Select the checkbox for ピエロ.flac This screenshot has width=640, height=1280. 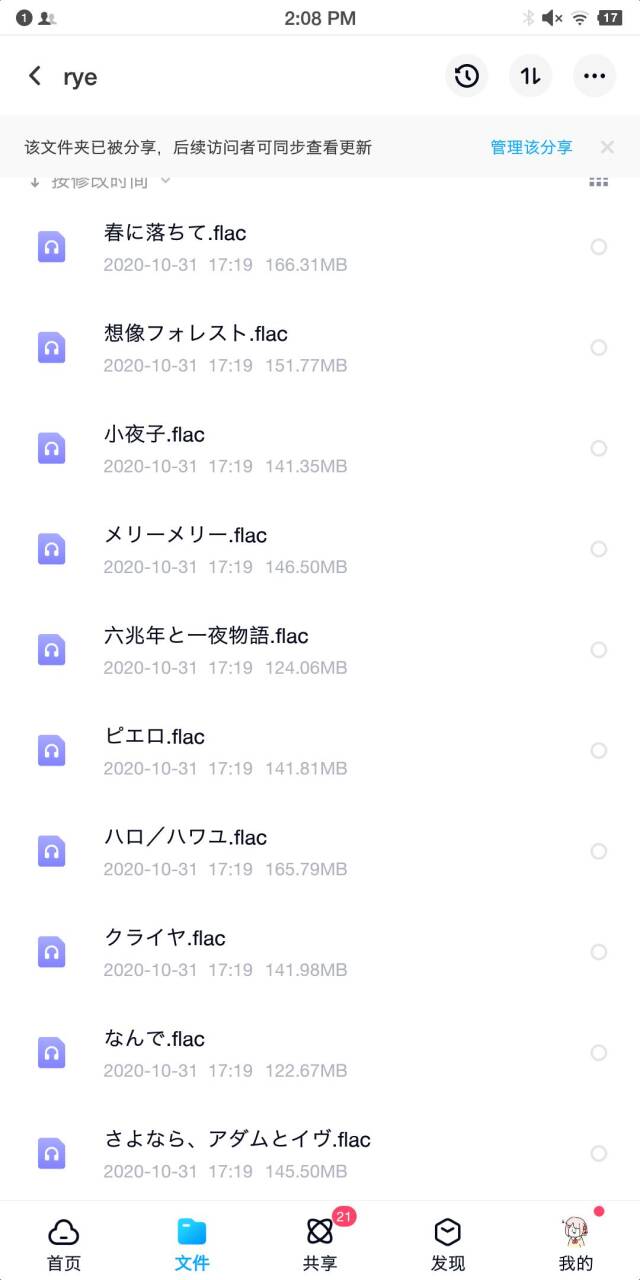coord(598,751)
